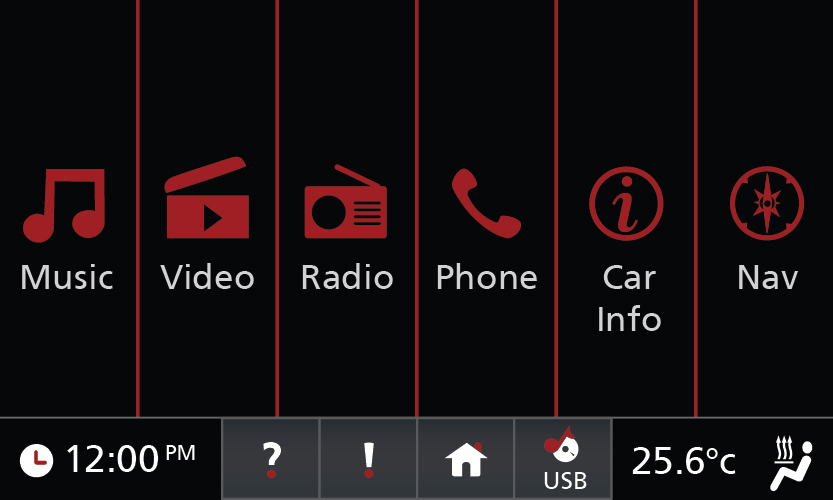Go to the home screen
The width and height of the screenshot is (833, 500).
click(466, 460)
